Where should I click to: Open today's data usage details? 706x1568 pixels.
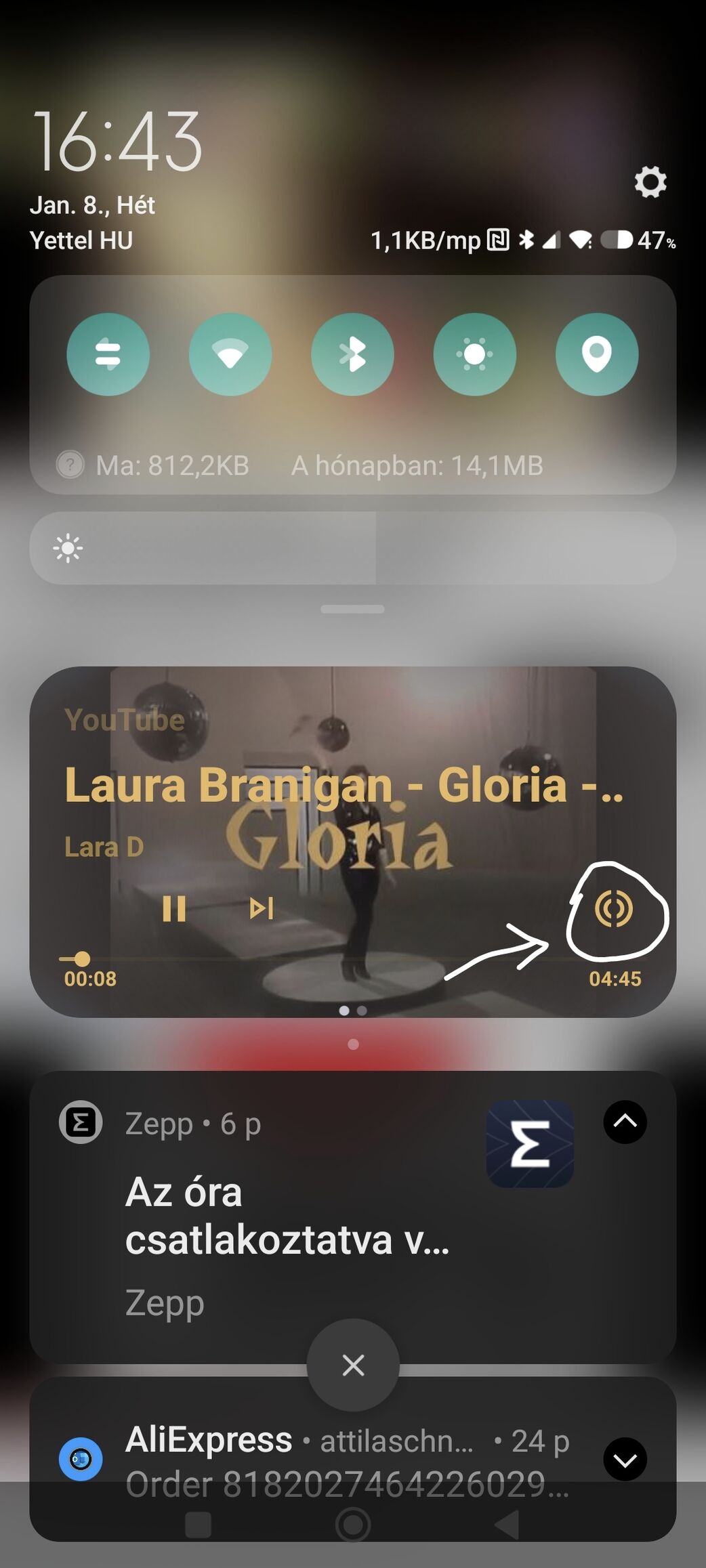[x=173, y=465]
